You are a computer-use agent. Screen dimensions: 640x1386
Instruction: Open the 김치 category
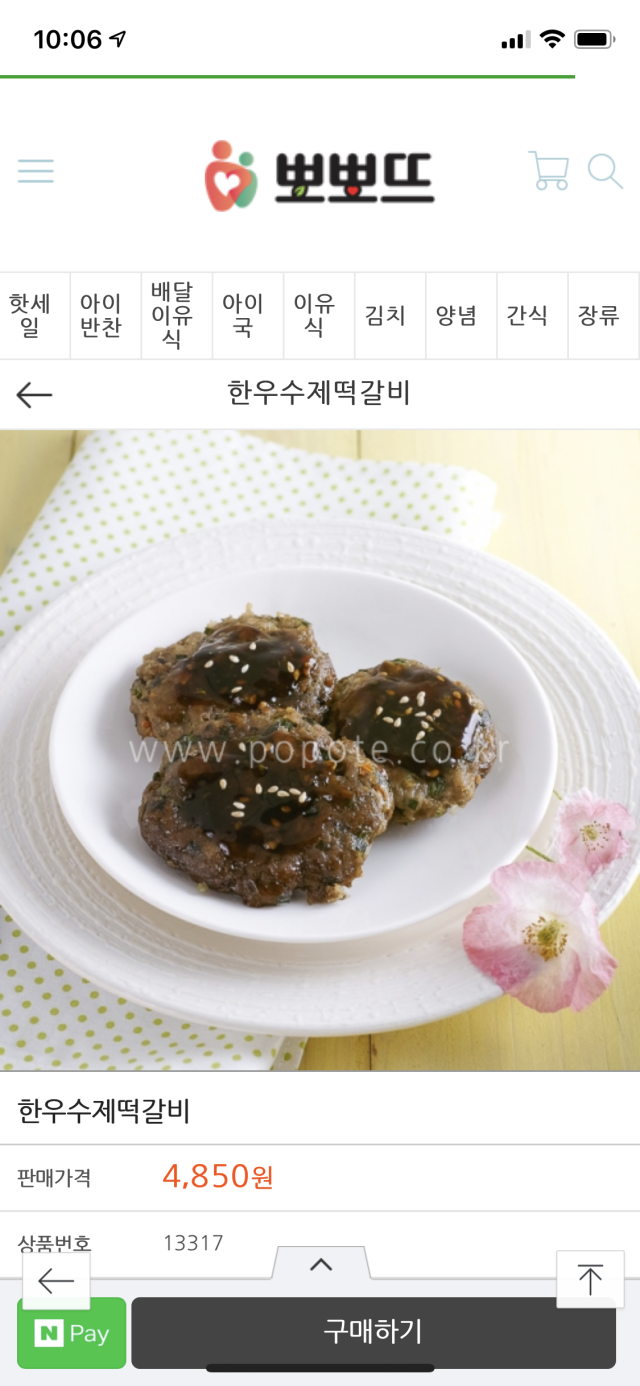(386, 316)
